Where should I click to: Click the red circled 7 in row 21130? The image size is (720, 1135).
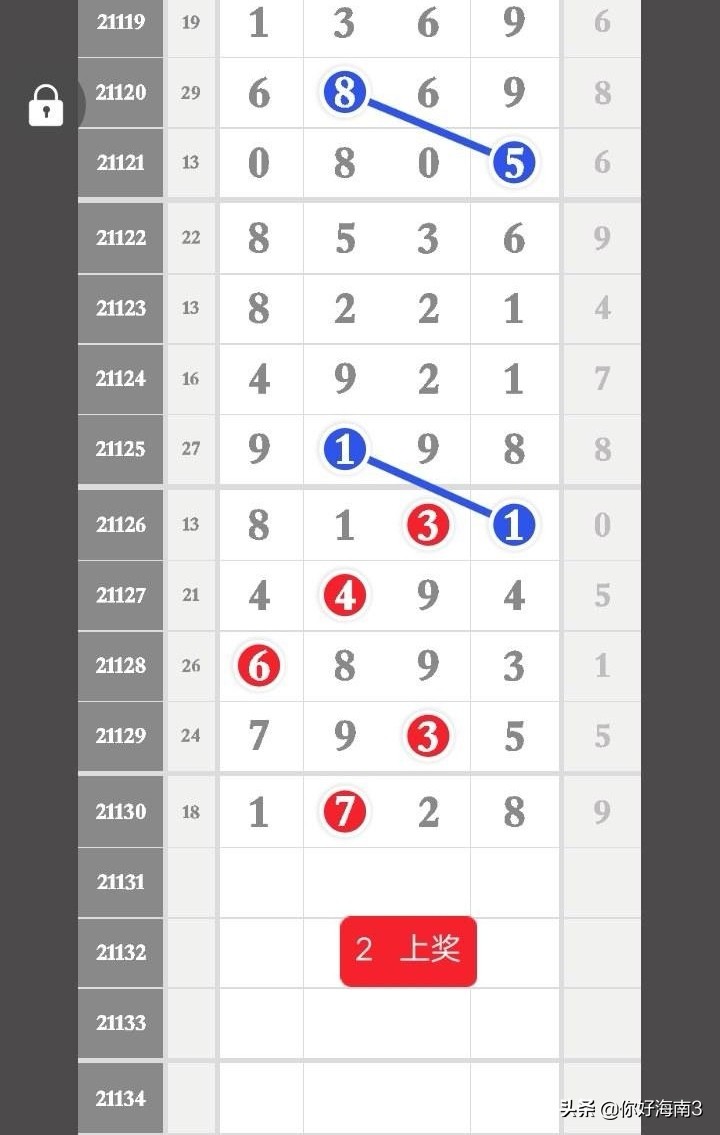pos(344,812)
